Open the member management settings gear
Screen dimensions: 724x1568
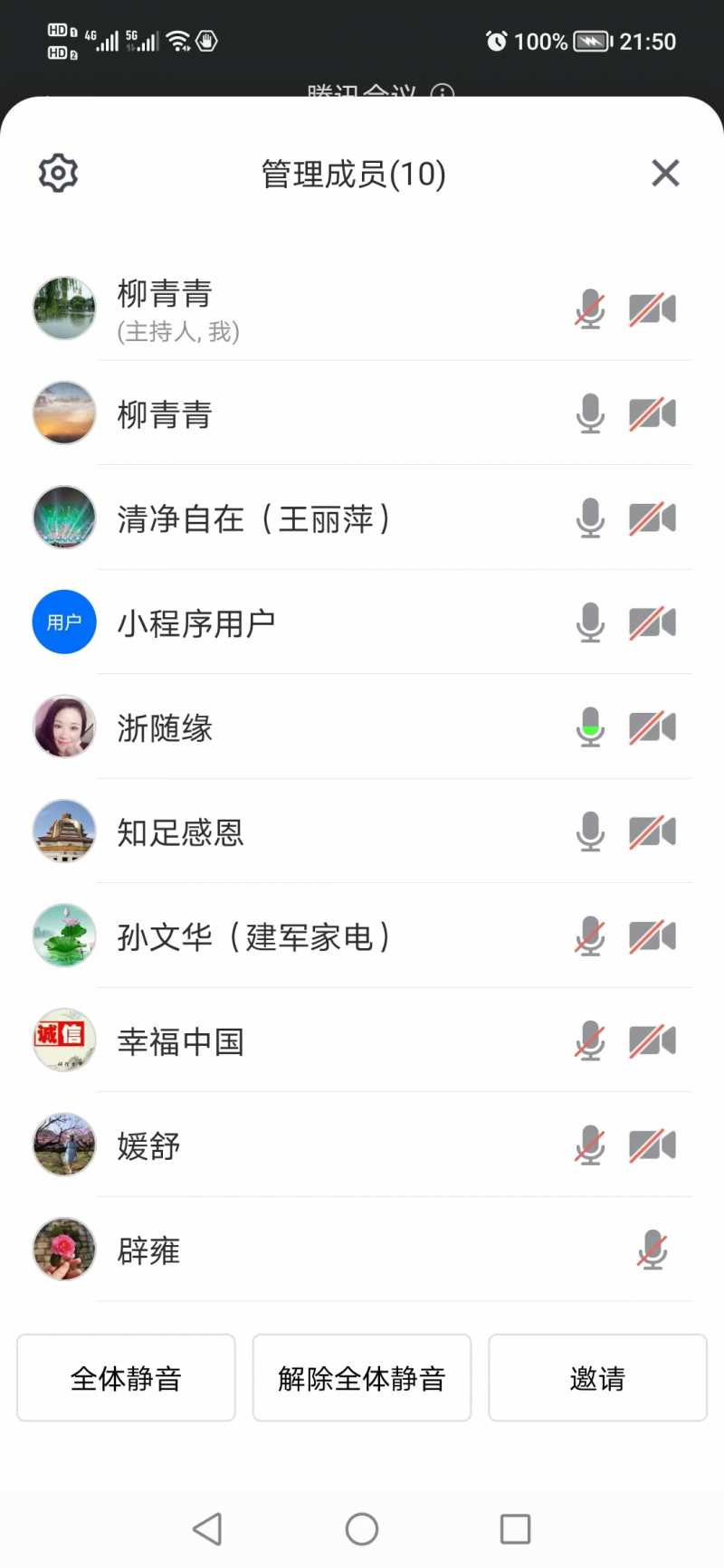tap(58, 173)
